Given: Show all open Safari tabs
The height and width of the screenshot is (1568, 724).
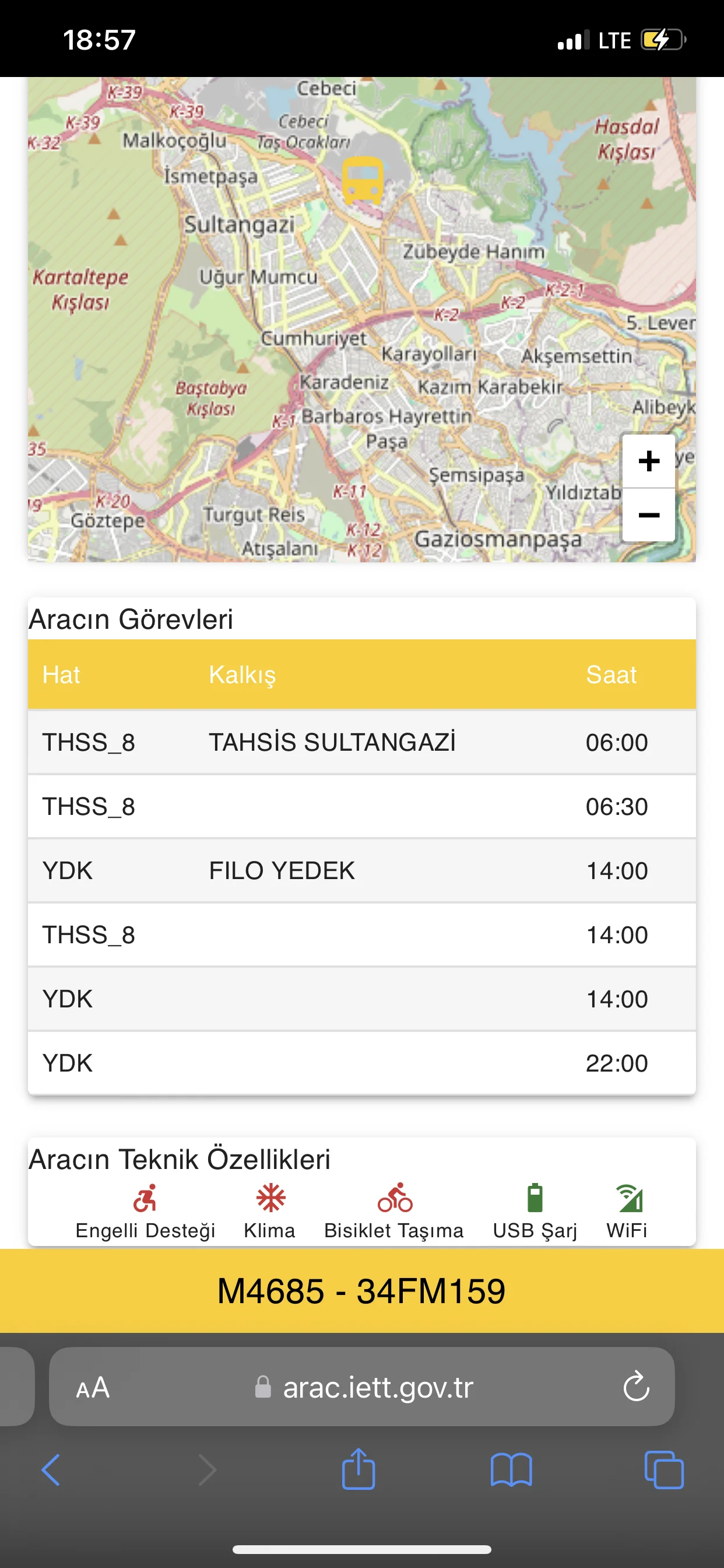Looking at the screenshot, I should [663, 1470].
